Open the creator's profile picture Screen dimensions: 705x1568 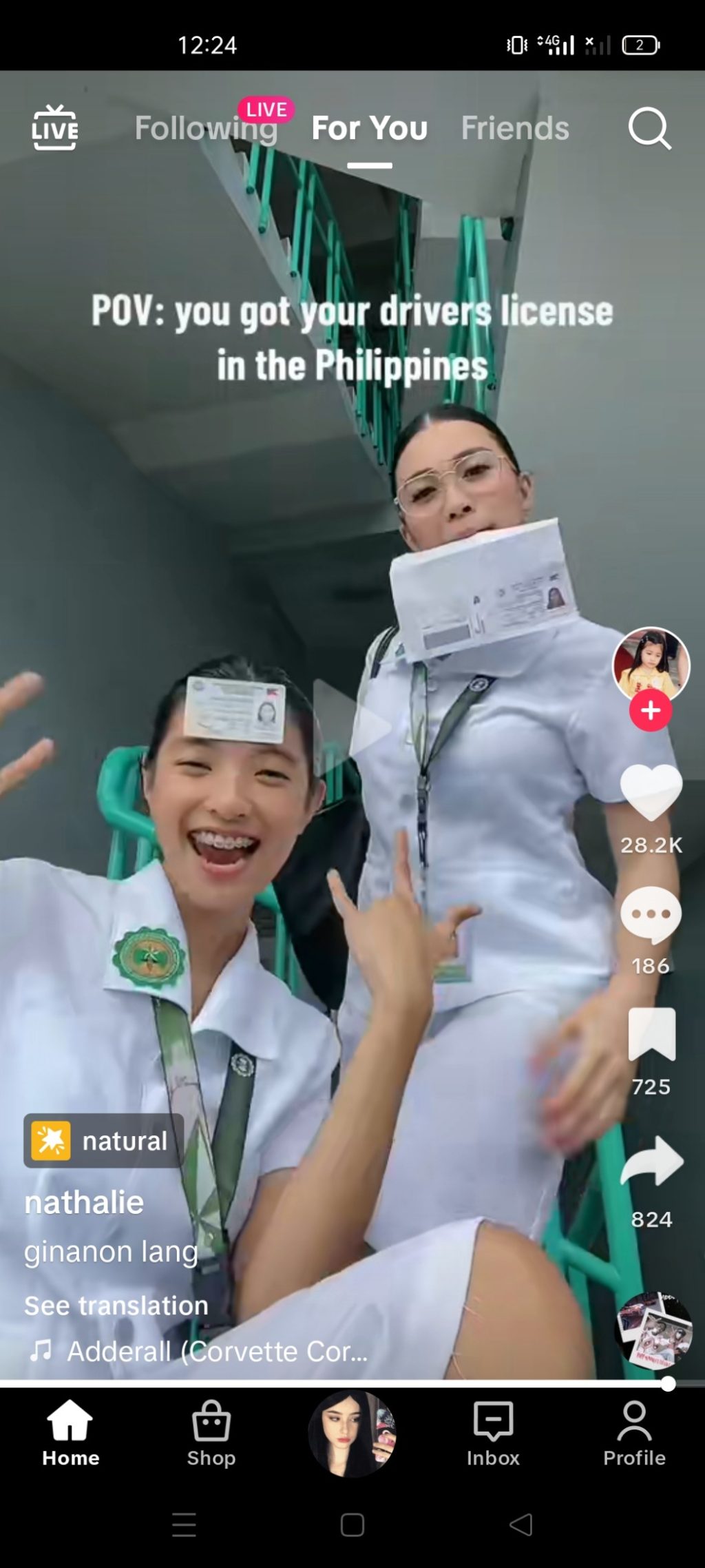click(651, 664)
